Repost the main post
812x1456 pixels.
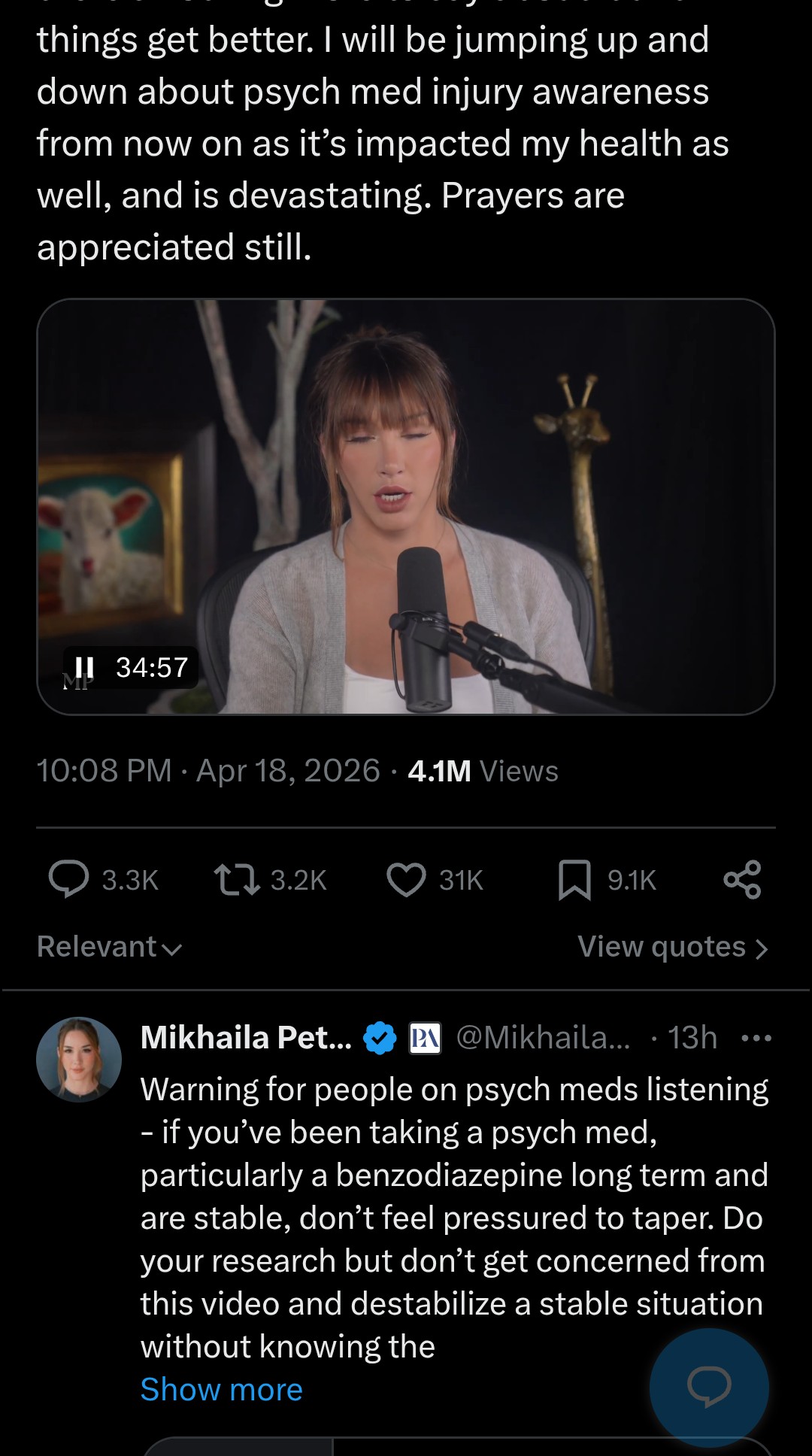[237, 879]
